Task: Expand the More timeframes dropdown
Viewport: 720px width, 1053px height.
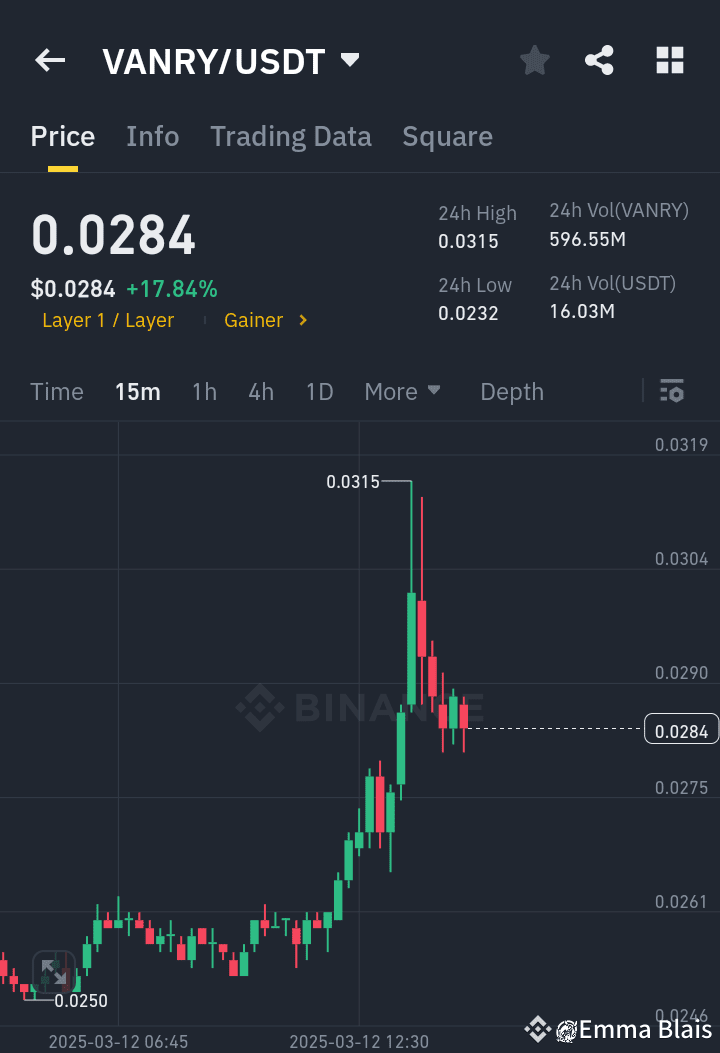Action: tap(403, 392)
